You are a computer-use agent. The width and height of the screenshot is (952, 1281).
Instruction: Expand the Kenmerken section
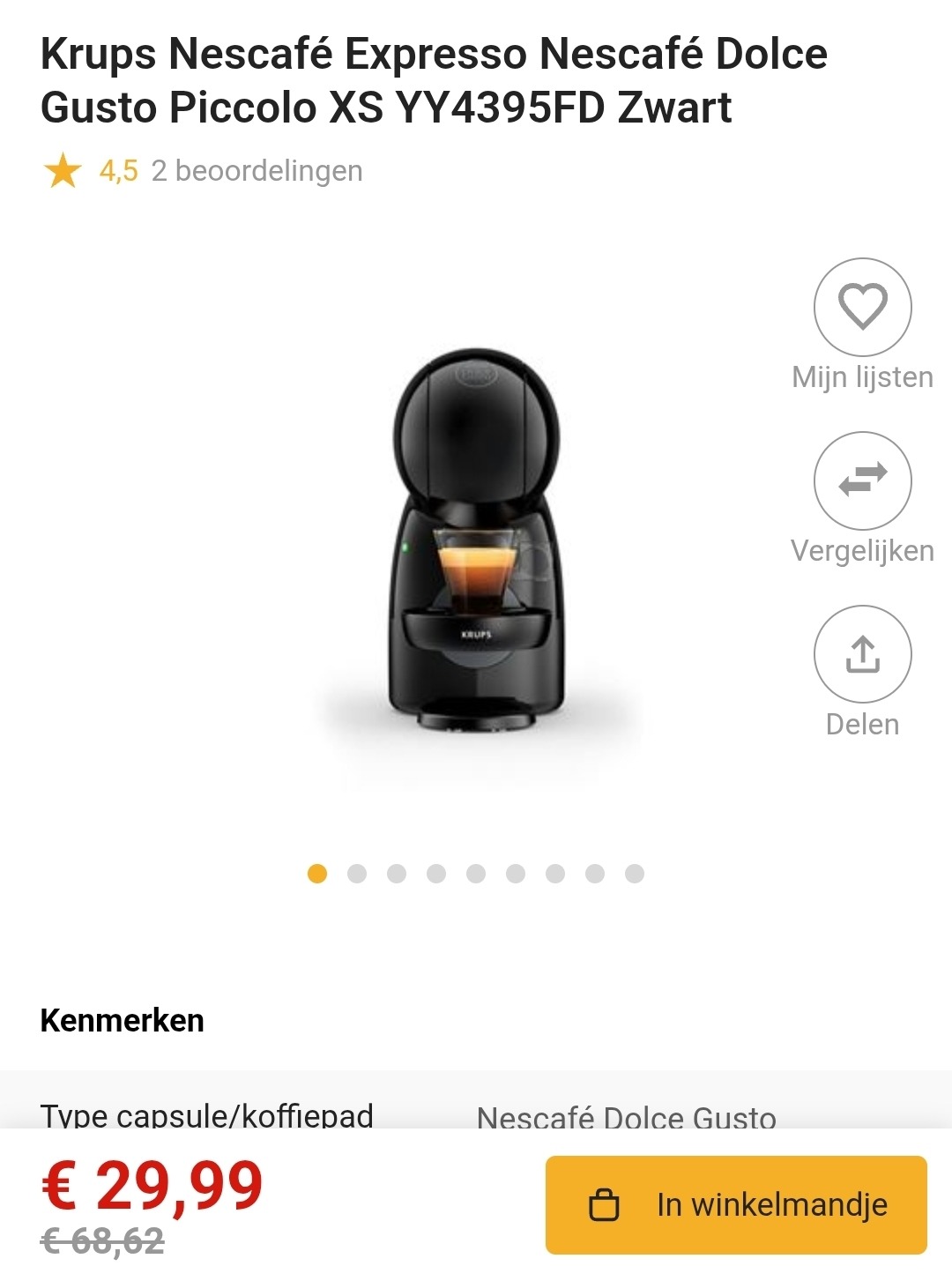click(x=121, y=1023)
